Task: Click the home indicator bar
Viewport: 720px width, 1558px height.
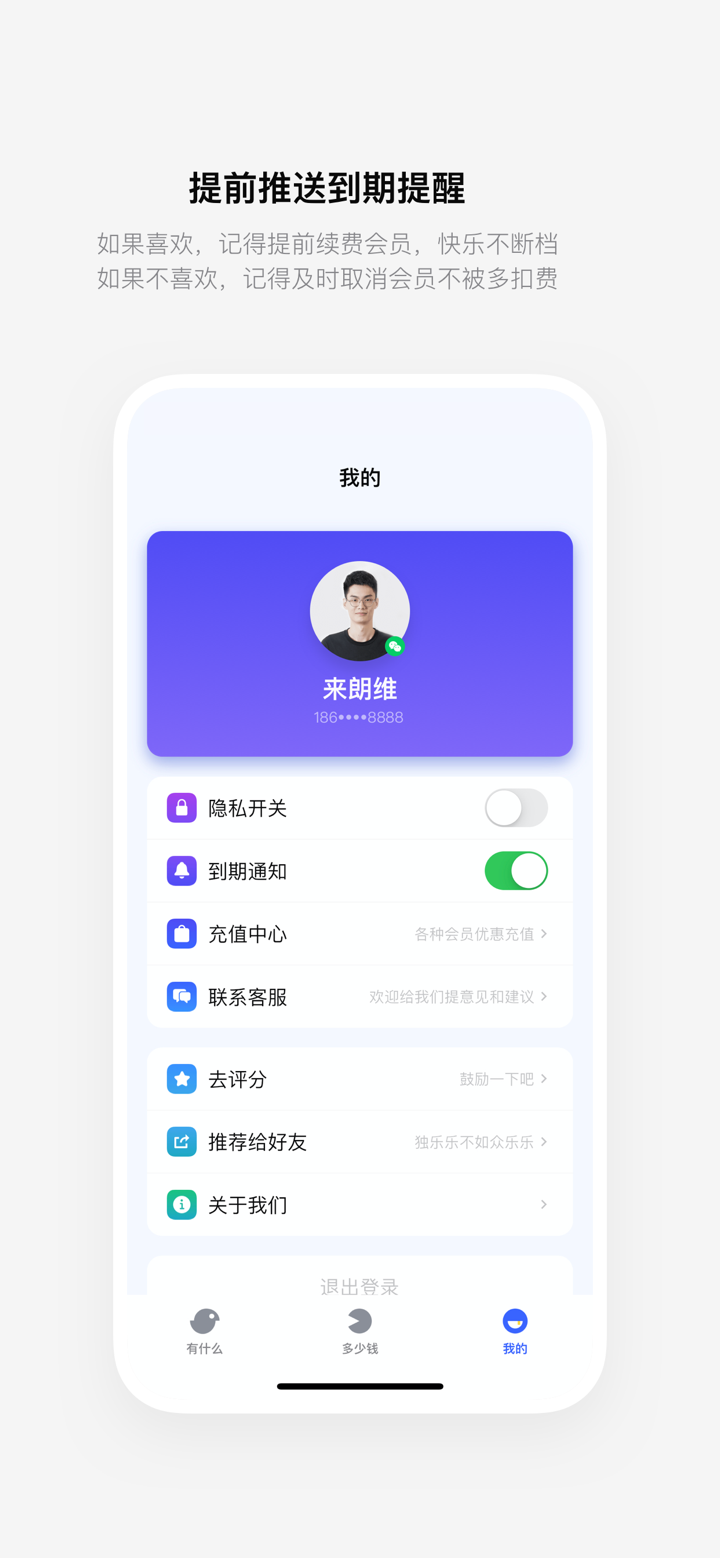Action: click(359, 1386)
